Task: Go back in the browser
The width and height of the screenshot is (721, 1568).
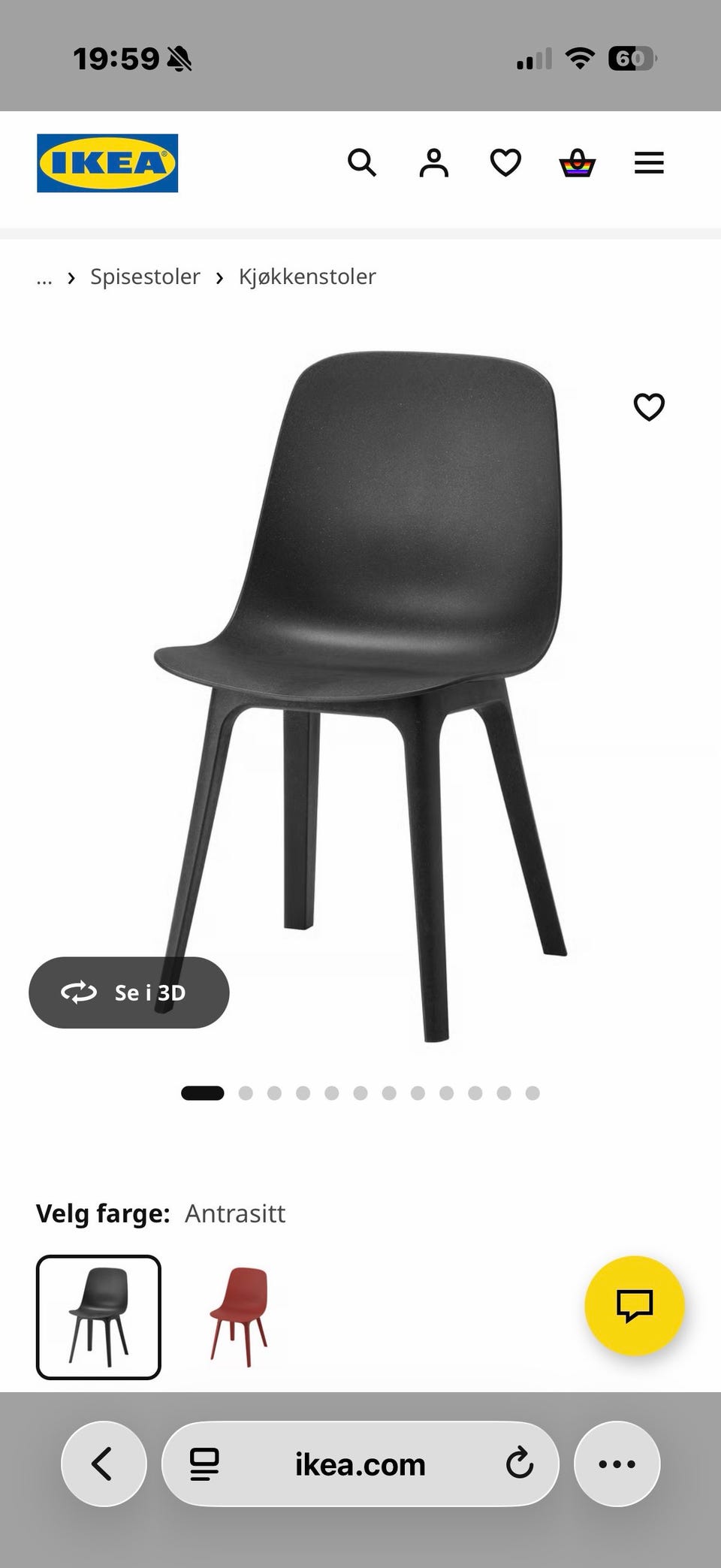Action: click(104, 1464)
